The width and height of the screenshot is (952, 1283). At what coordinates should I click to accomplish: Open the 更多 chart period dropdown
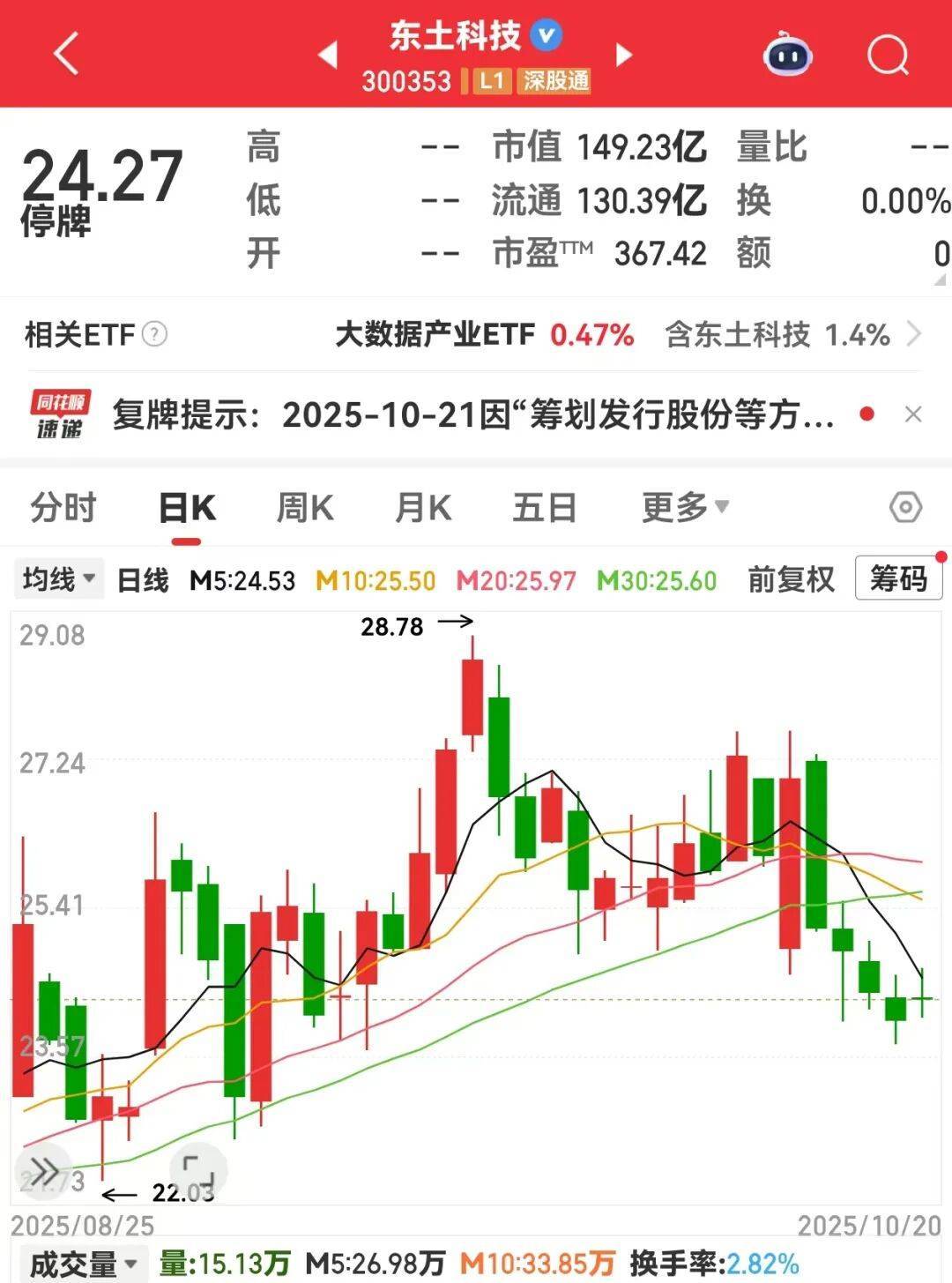pyautogui.click(x=683, y=507)
